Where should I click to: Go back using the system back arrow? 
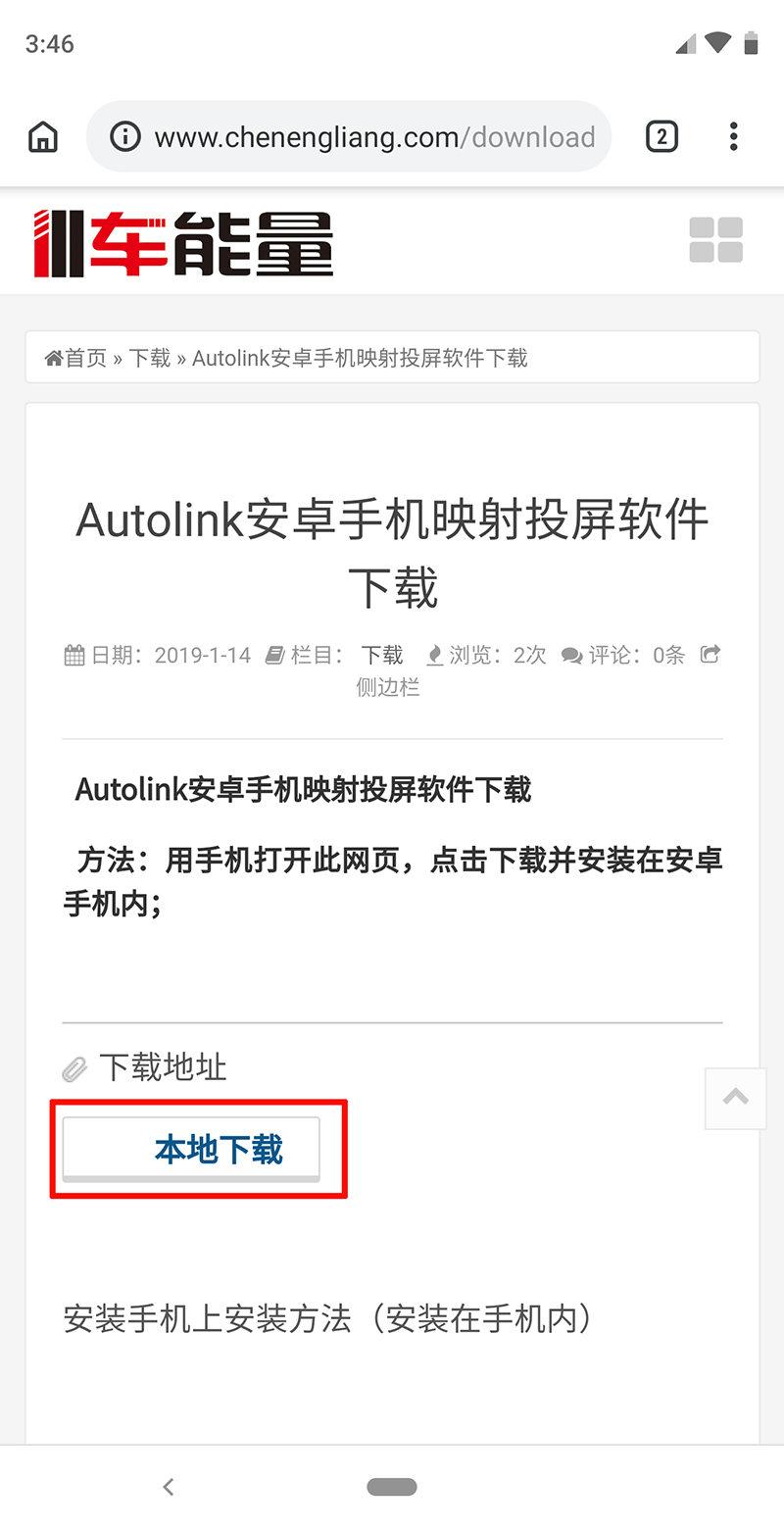(x=169, y=1487)
